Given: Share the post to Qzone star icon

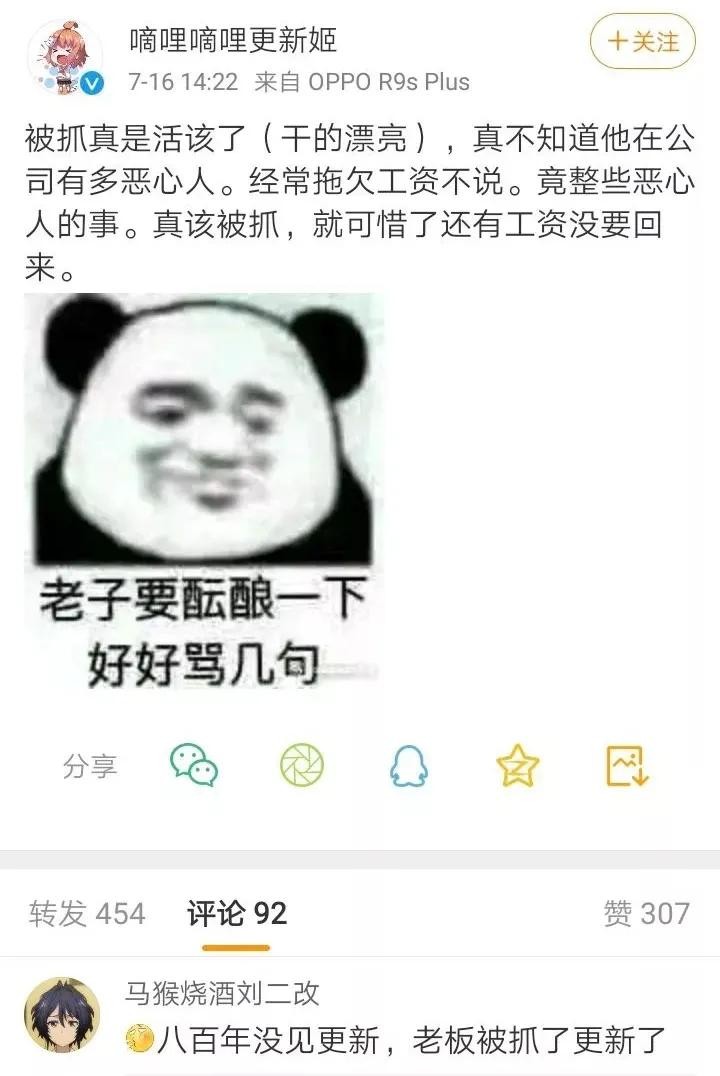Looking at the screenshot, I should [x=518, y=766].
